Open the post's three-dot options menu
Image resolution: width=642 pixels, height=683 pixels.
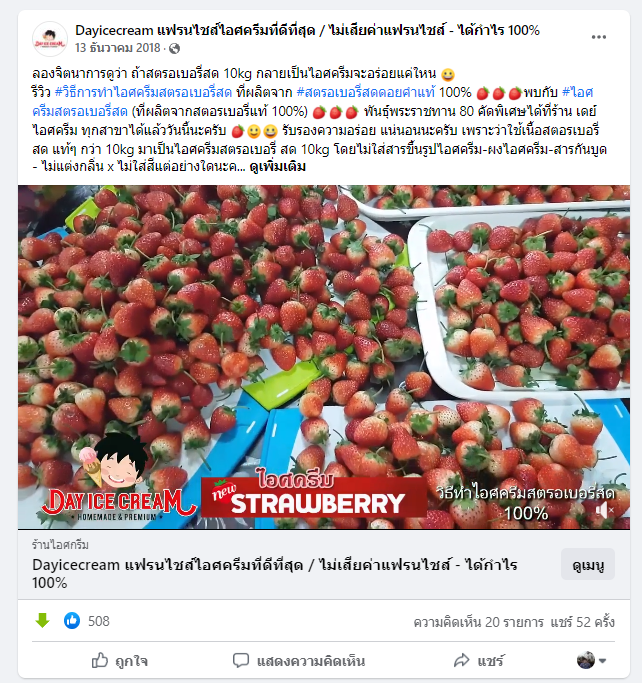(599, 37)
